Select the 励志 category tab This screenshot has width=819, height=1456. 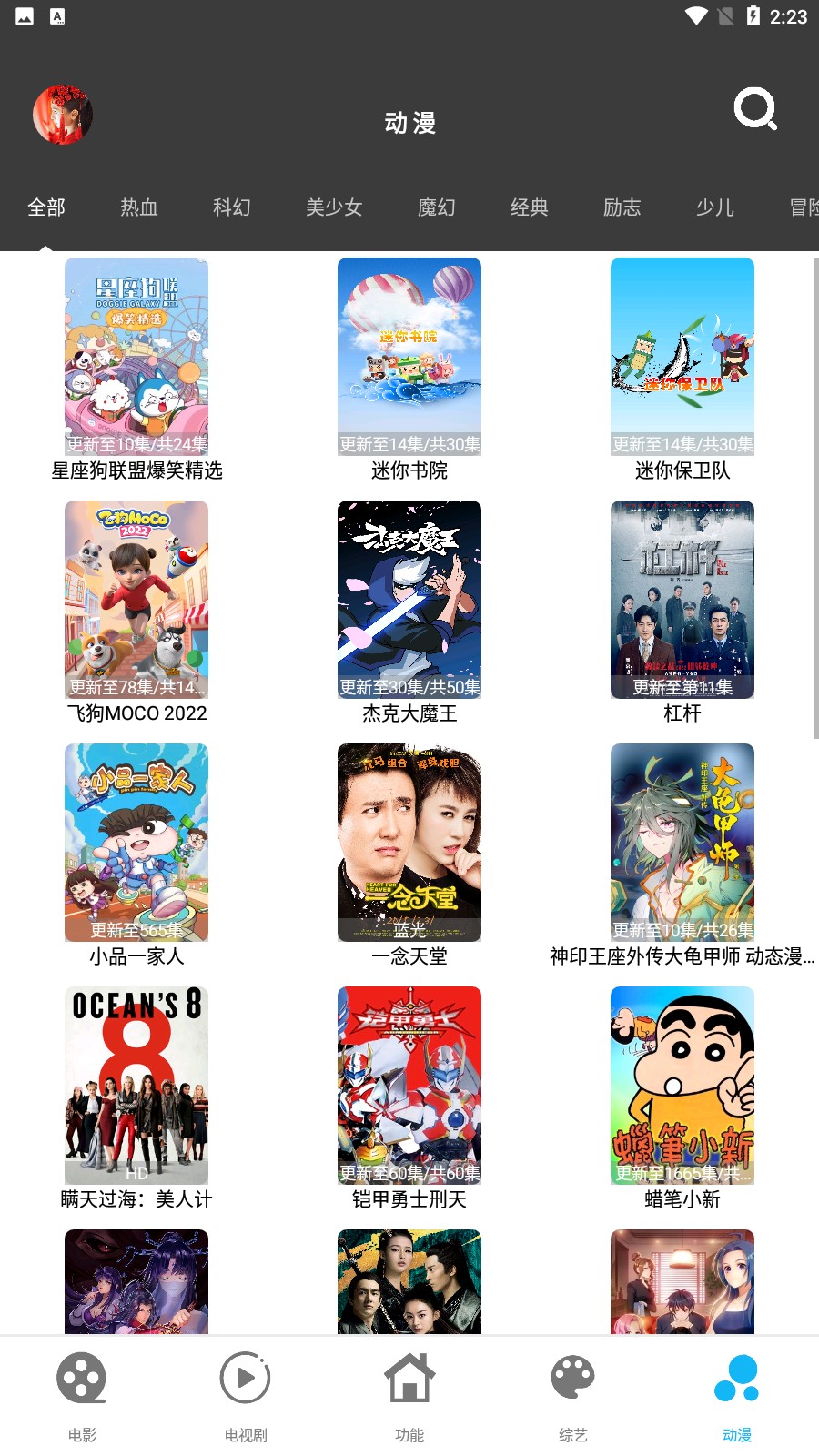point(623,207)
